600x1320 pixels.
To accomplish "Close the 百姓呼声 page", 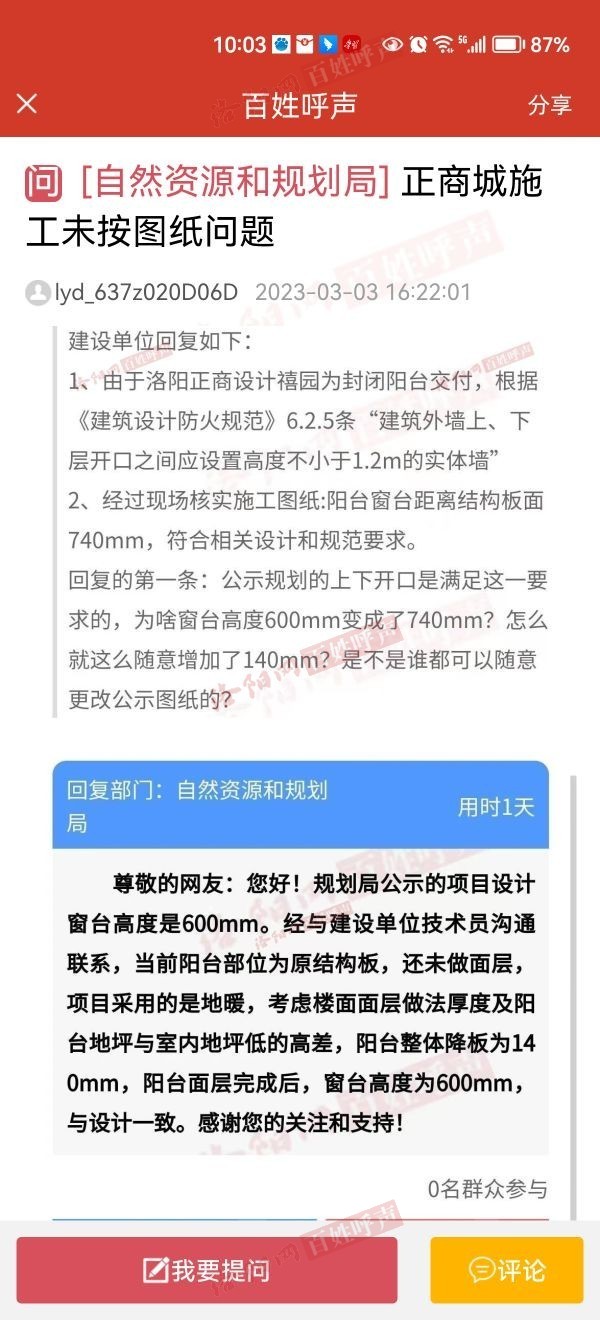I will 27,104.
